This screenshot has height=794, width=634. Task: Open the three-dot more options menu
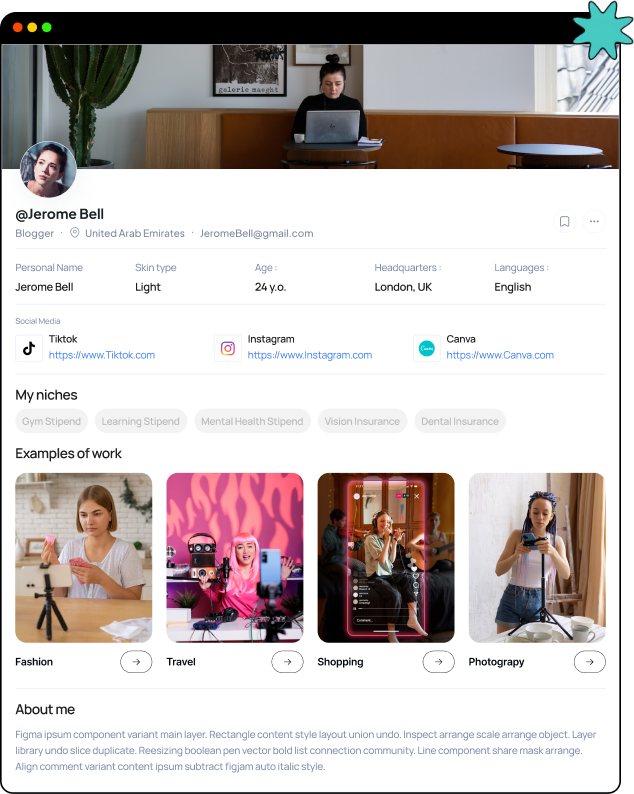pyautogui.click(x=594, y=221)
